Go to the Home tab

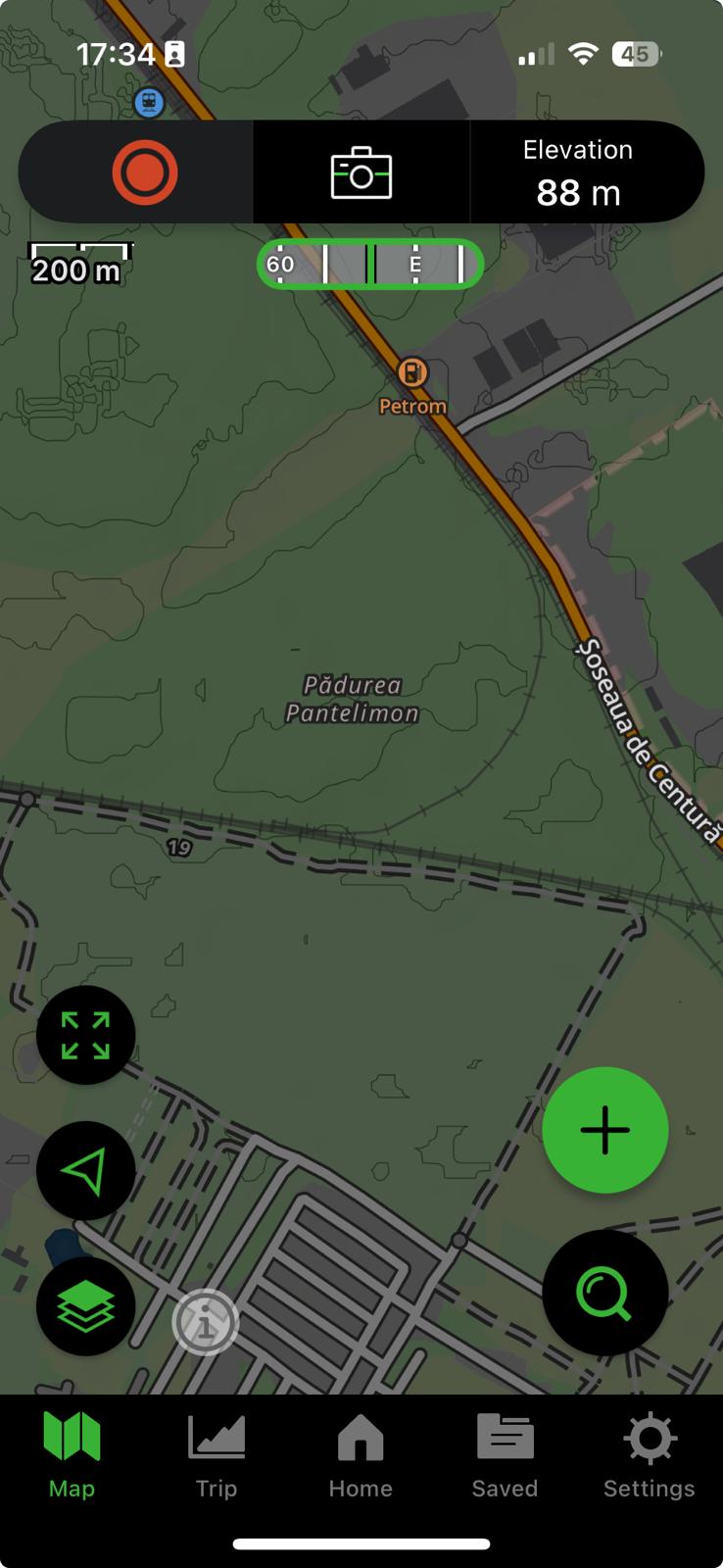pos(361,1456)
